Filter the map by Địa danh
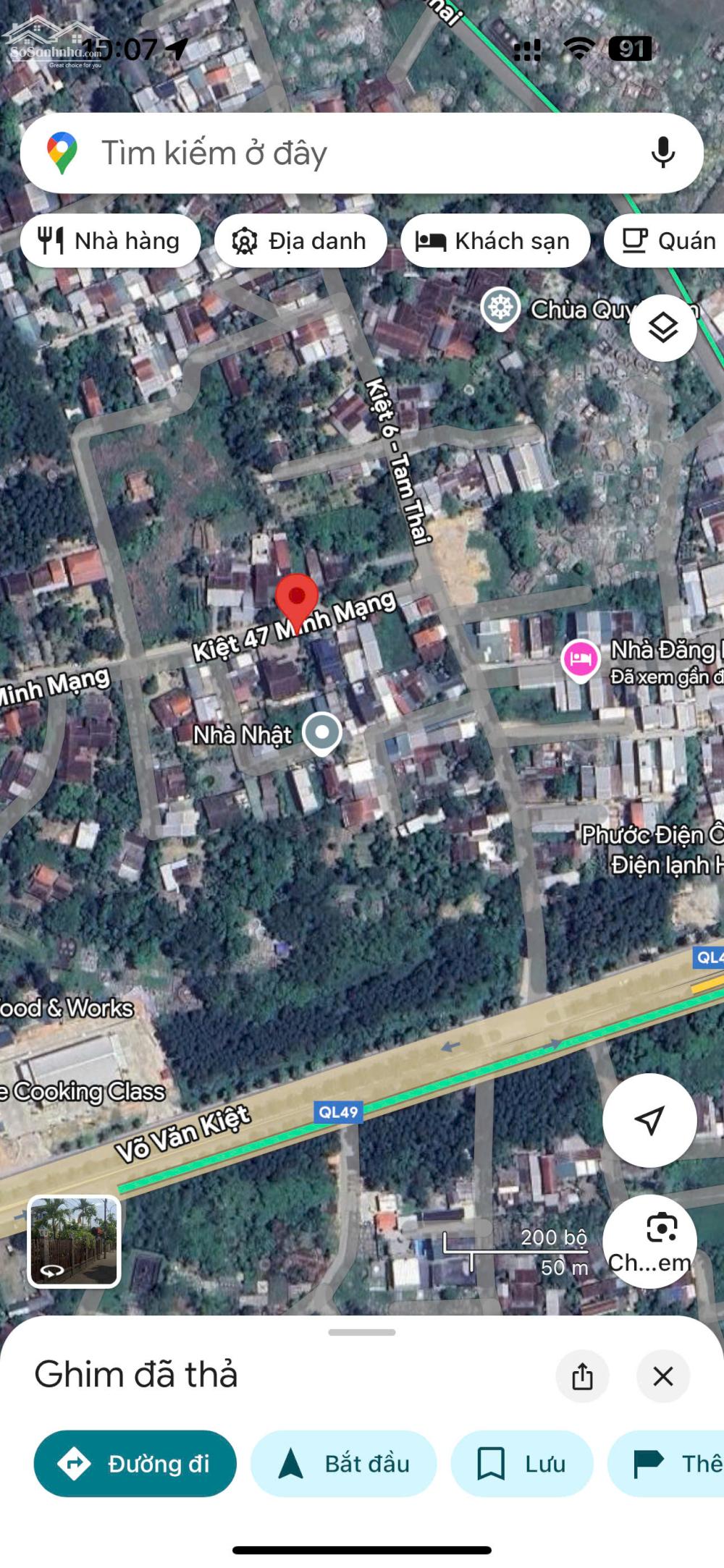724x1568 pixels. click(x=300, y=241)
